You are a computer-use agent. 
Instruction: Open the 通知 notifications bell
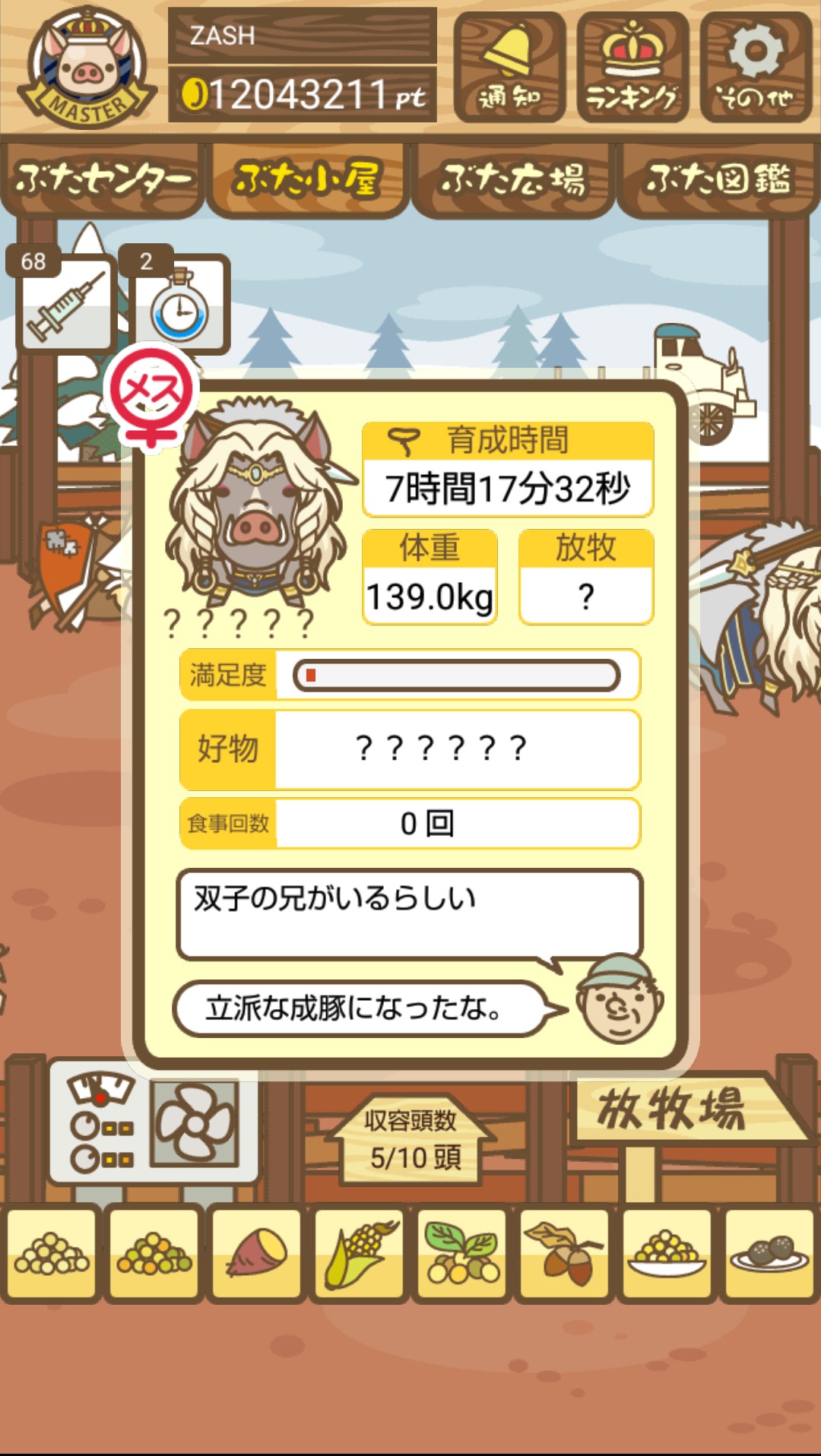click(509, 67)
